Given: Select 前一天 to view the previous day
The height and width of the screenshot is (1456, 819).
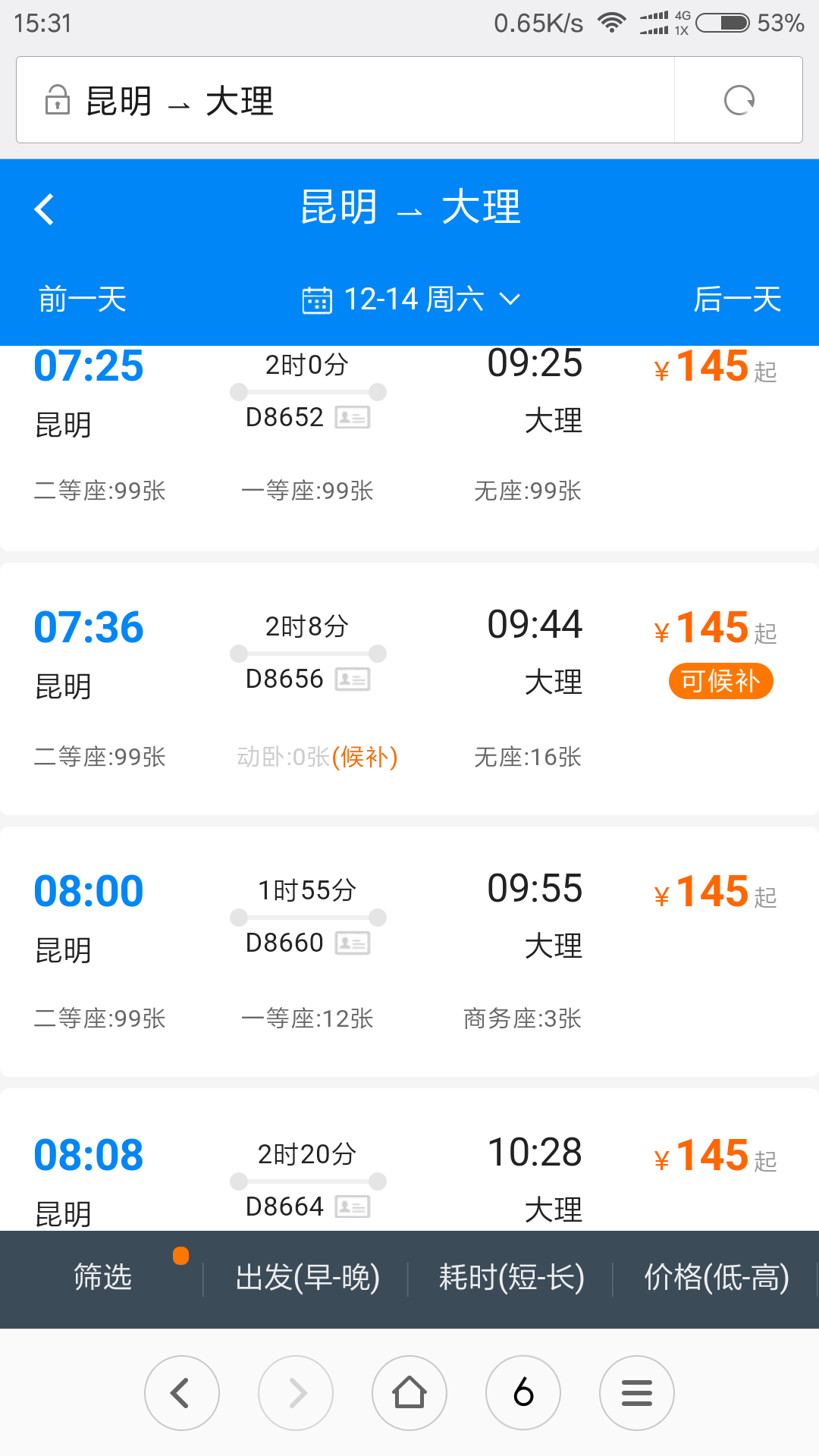Looking at the screenshot, I should [x=83, y=299].
